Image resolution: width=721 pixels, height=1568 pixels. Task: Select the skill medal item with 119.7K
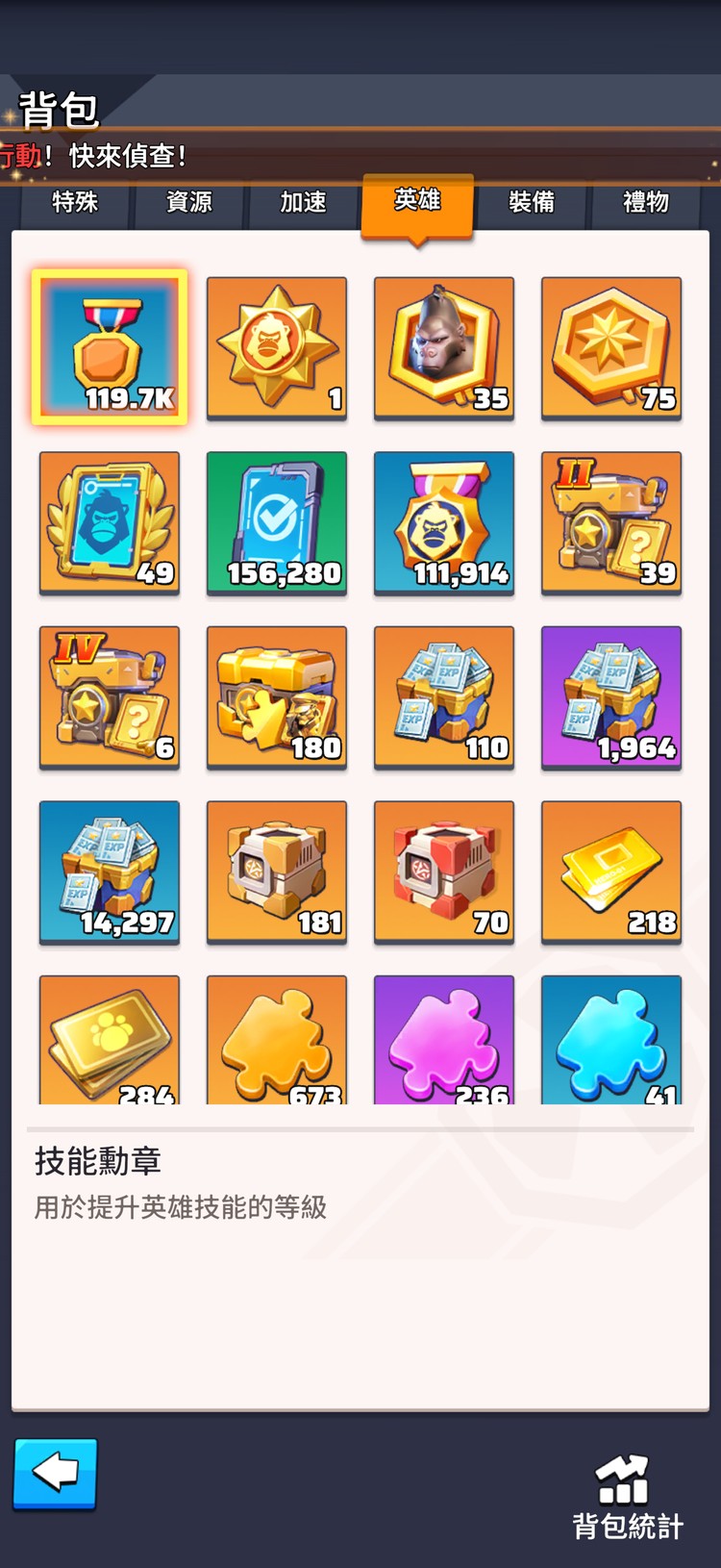110,347
